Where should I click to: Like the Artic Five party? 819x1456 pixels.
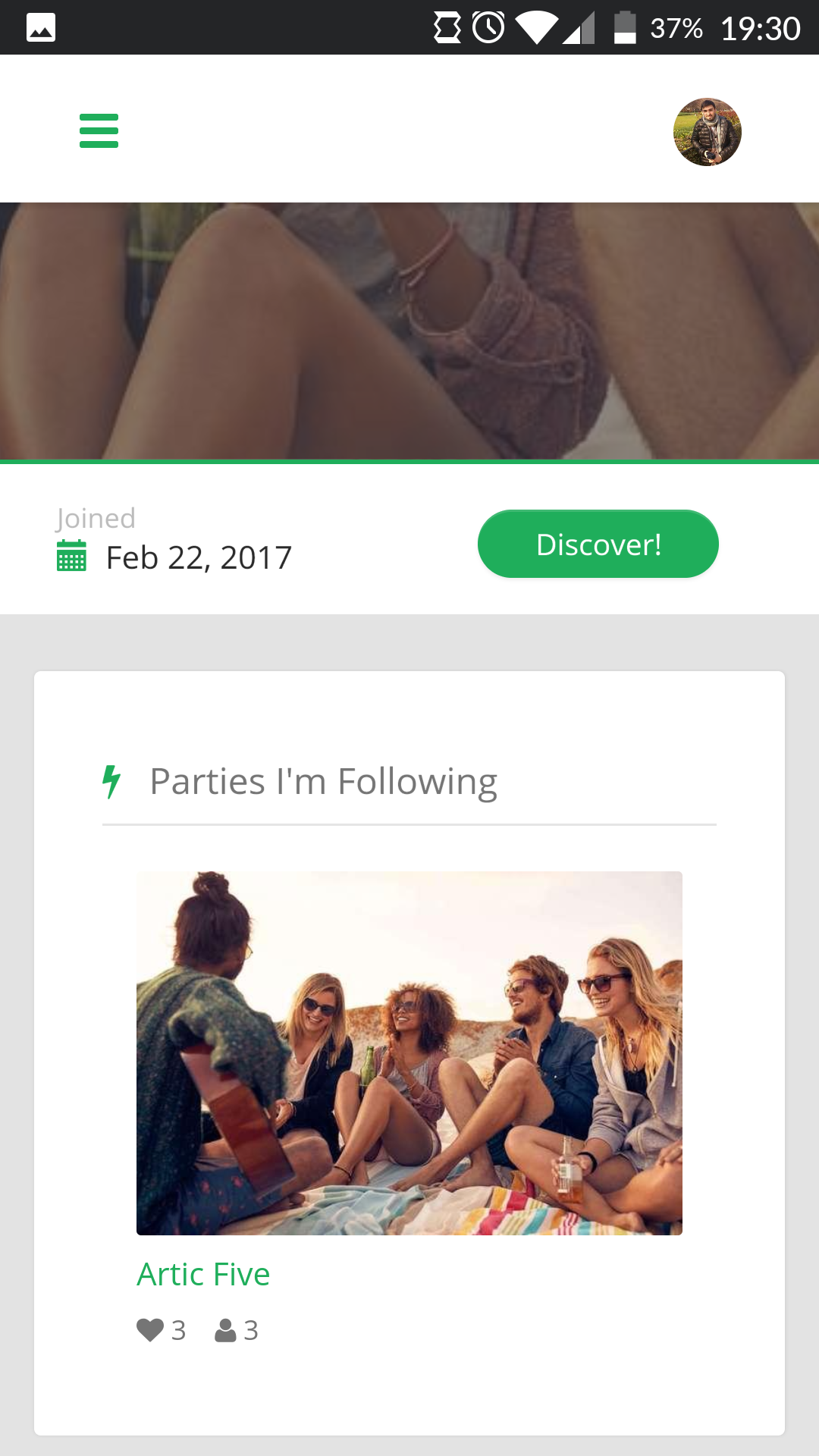click(x=150, y=1329)
